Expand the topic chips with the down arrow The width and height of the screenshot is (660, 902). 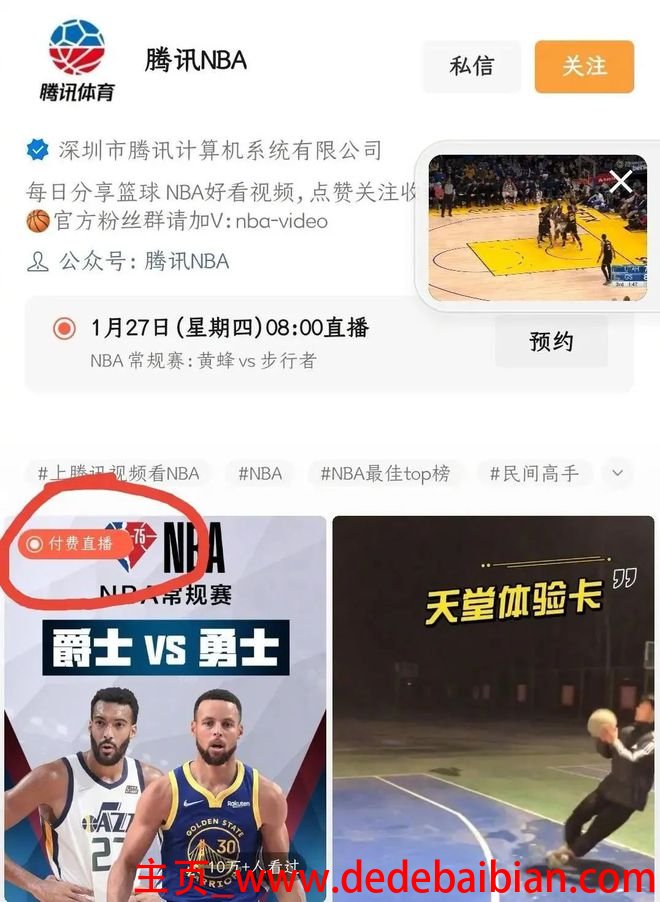click(618, 473)
